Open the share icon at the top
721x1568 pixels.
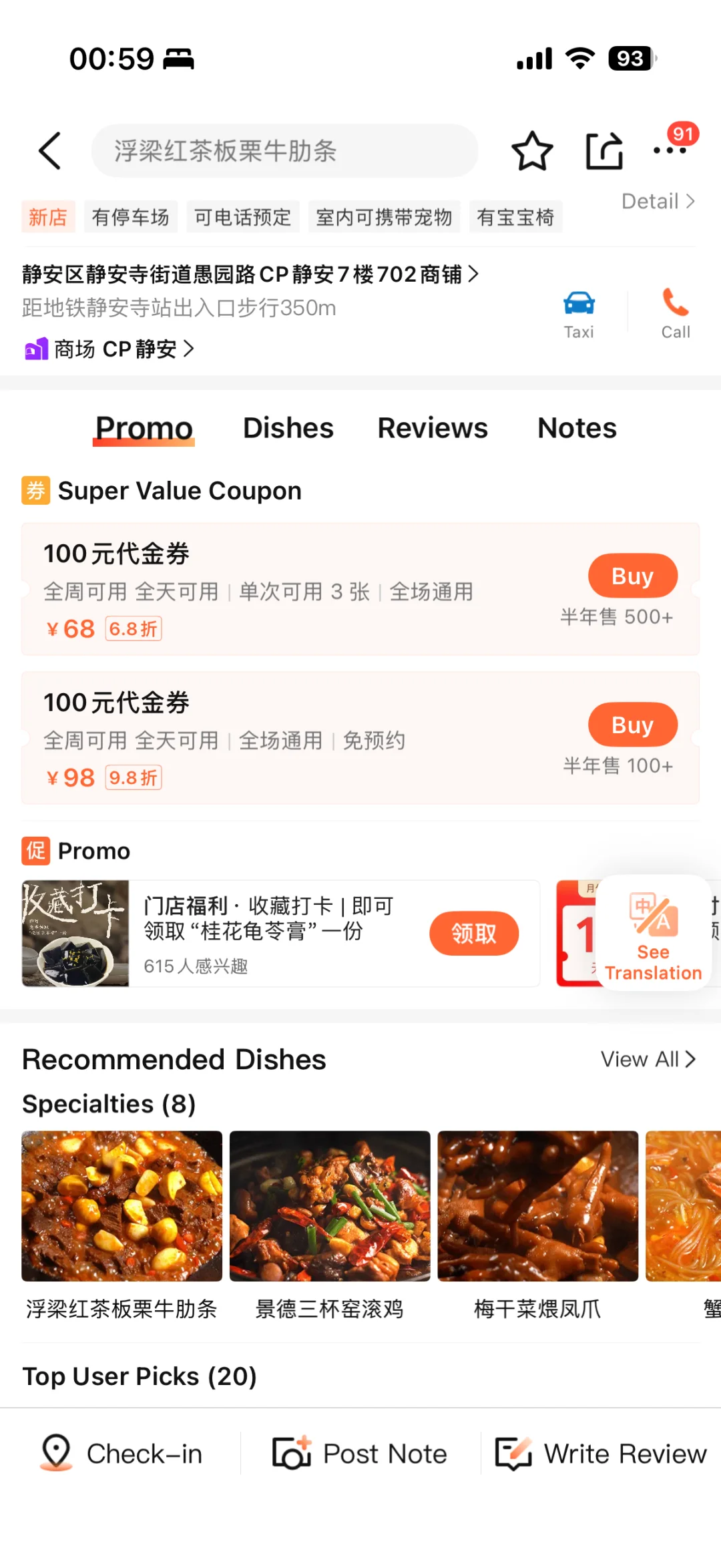[x=603, y=151]
